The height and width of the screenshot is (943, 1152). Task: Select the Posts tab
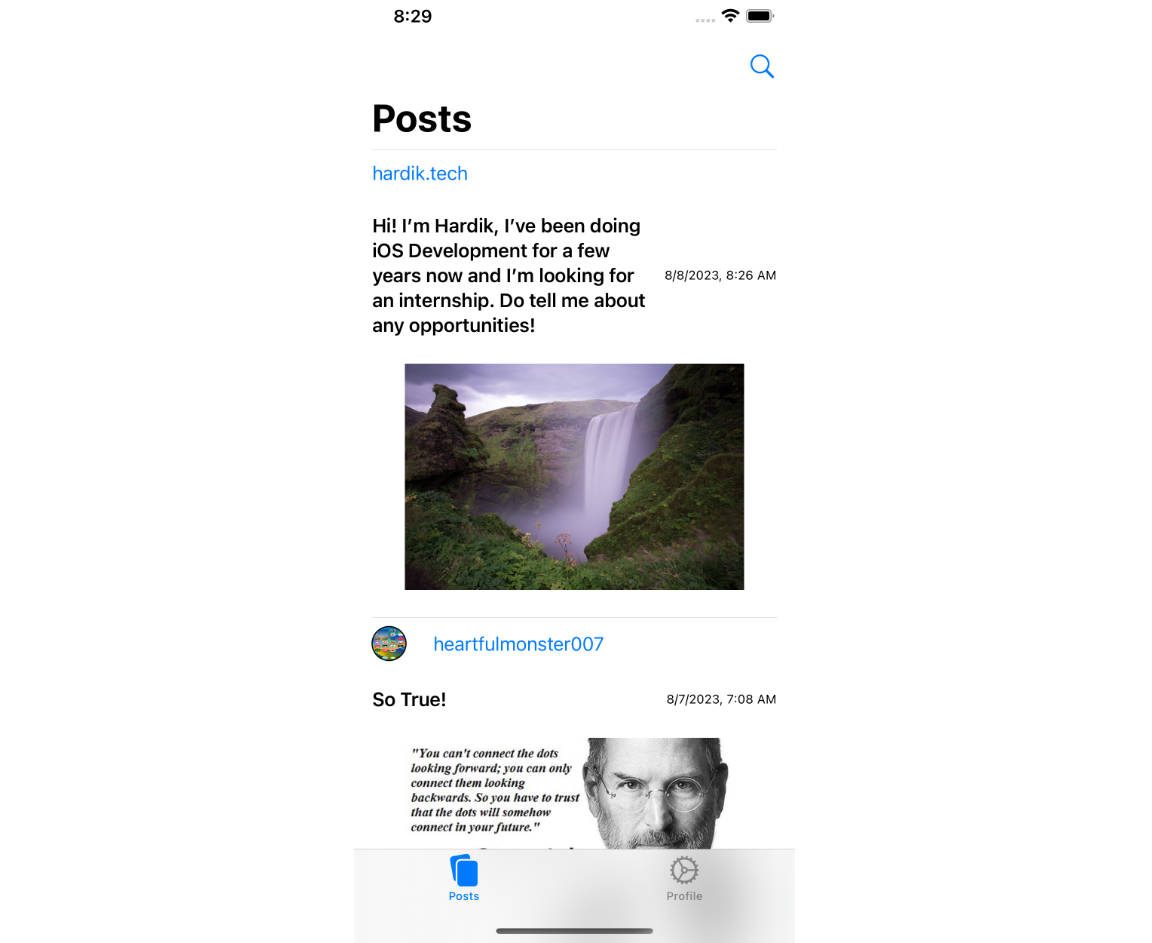[463, 879]
